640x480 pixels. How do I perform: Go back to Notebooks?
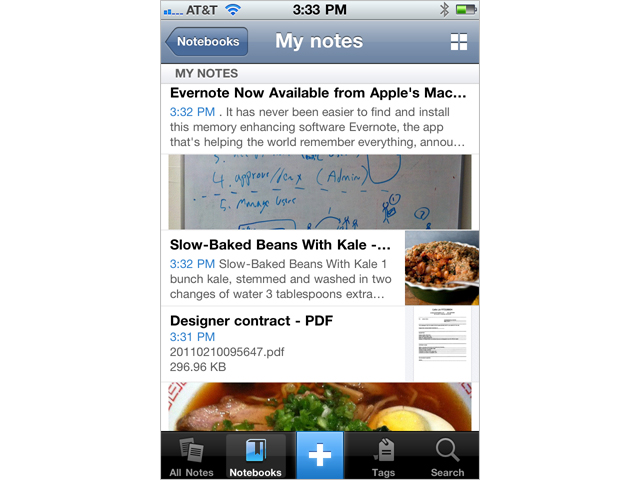(x=207, y=42)
